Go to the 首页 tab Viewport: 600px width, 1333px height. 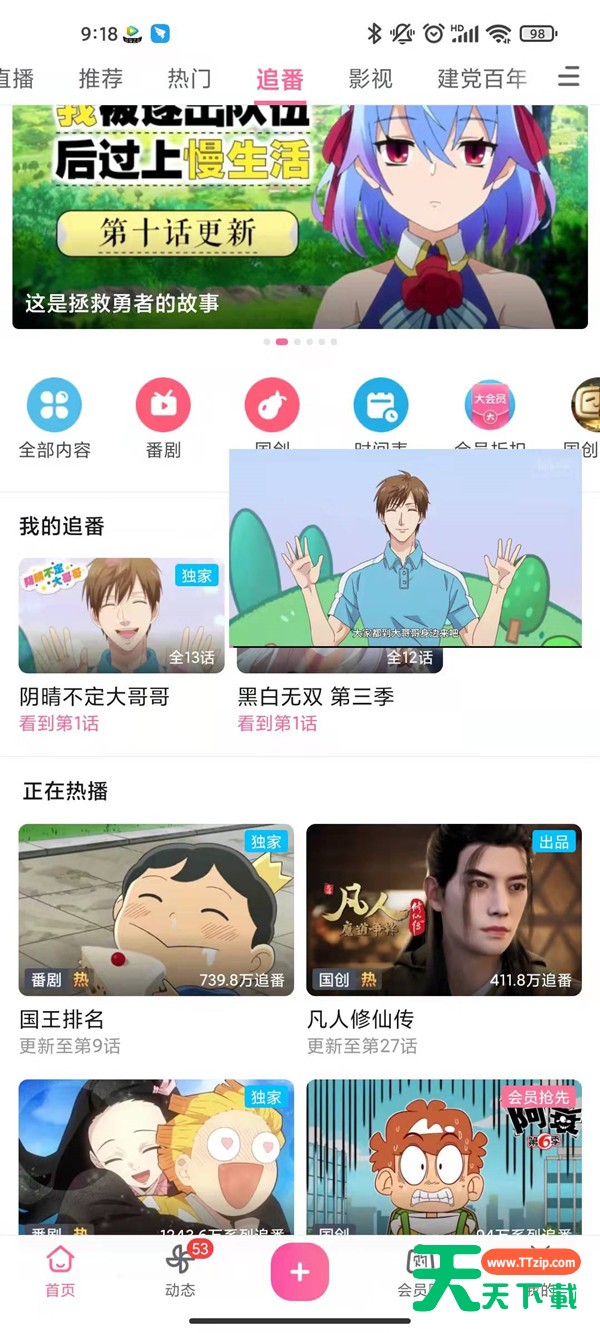[60, 1271]
